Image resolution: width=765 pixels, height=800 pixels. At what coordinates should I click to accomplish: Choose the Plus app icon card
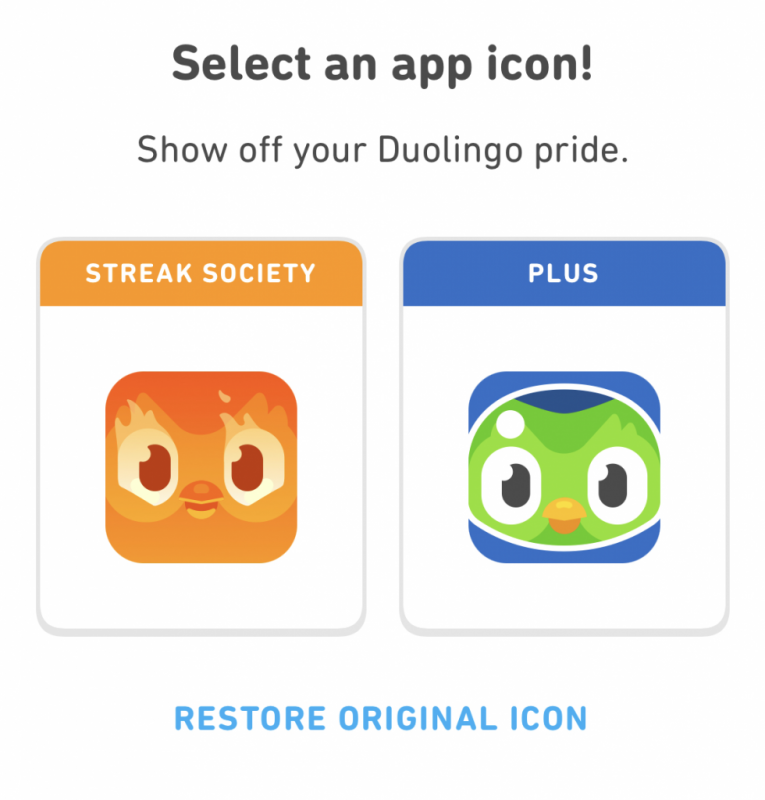[564, 466]
